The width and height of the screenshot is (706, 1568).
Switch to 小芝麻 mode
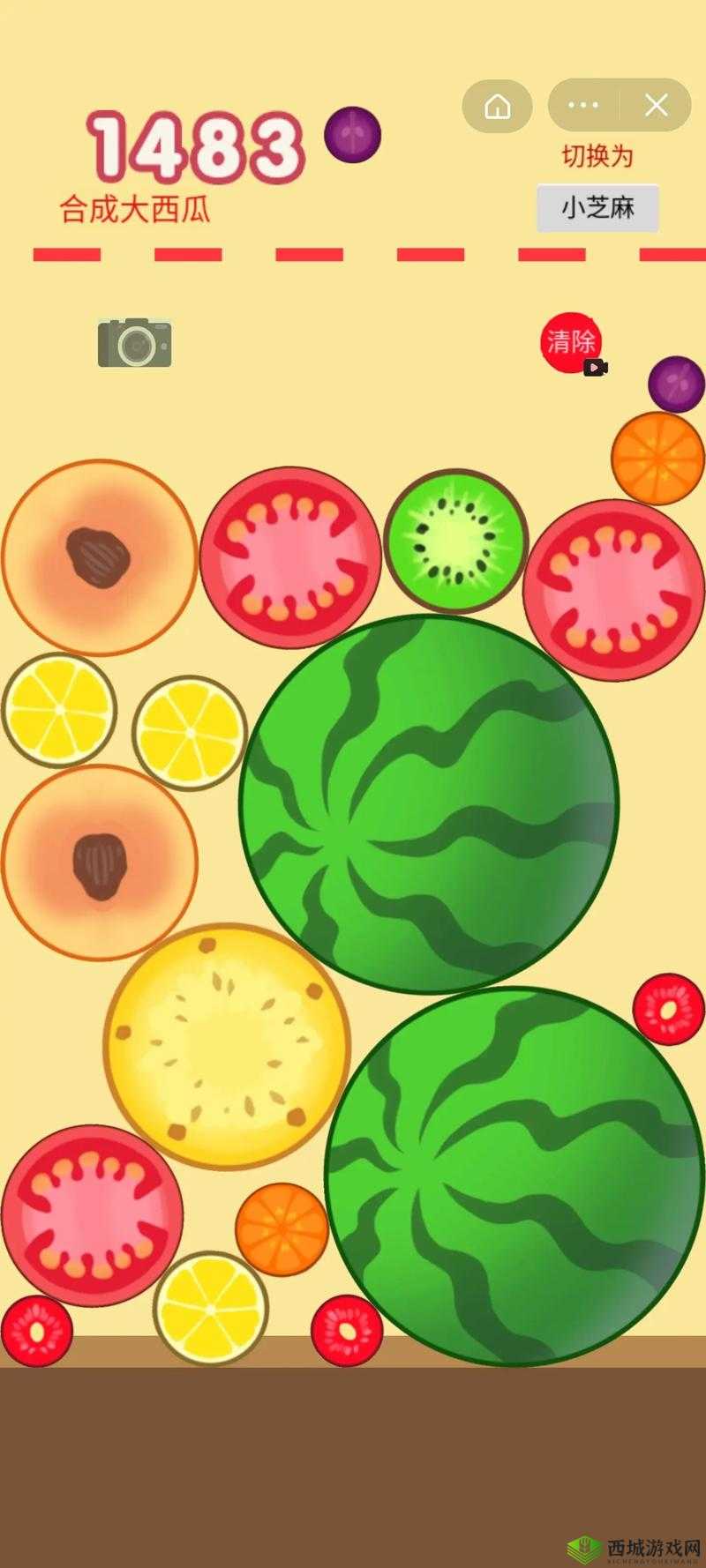pos(597,208)
